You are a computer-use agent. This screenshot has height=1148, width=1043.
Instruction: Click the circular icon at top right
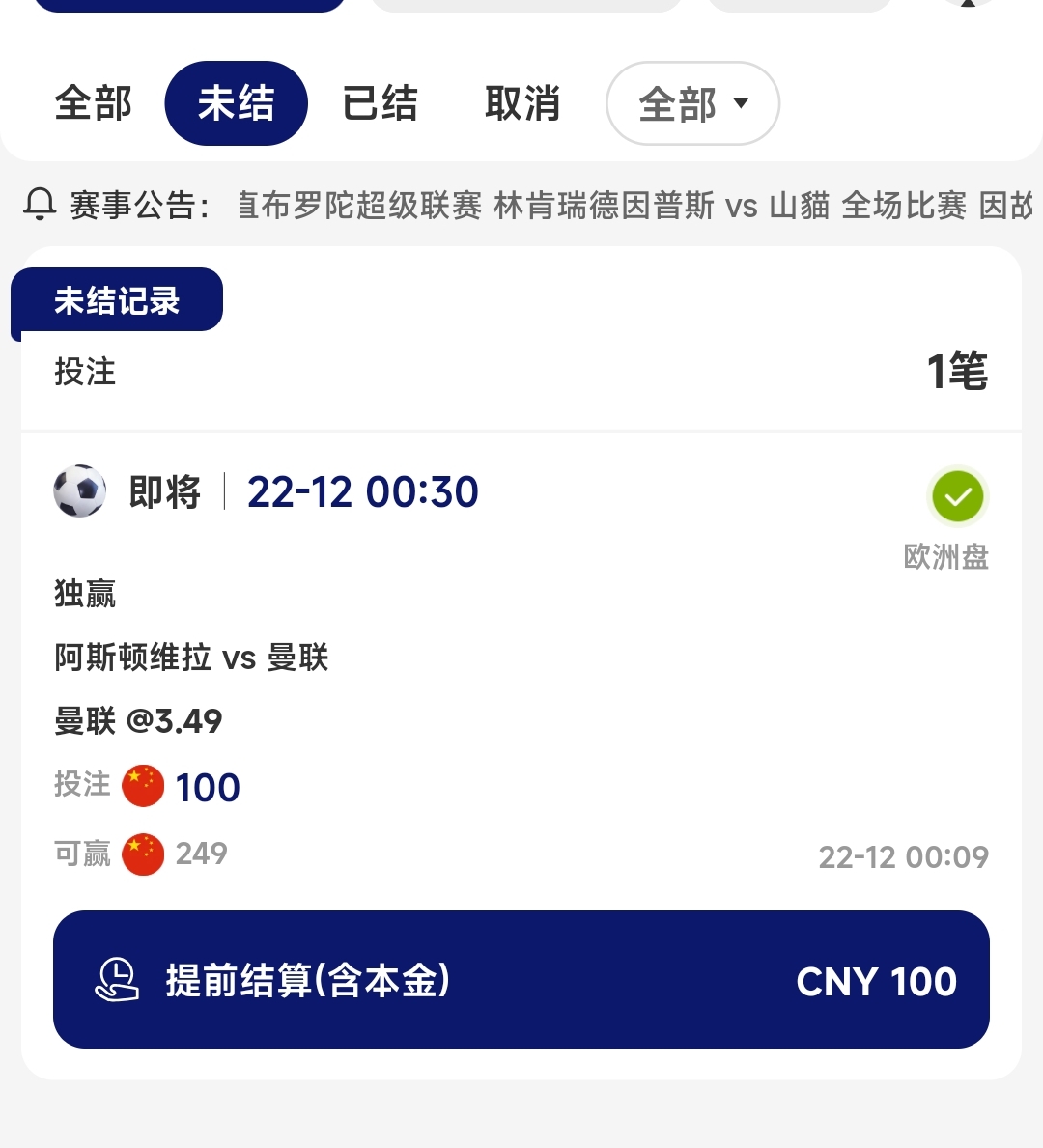[x=969, y=6]
